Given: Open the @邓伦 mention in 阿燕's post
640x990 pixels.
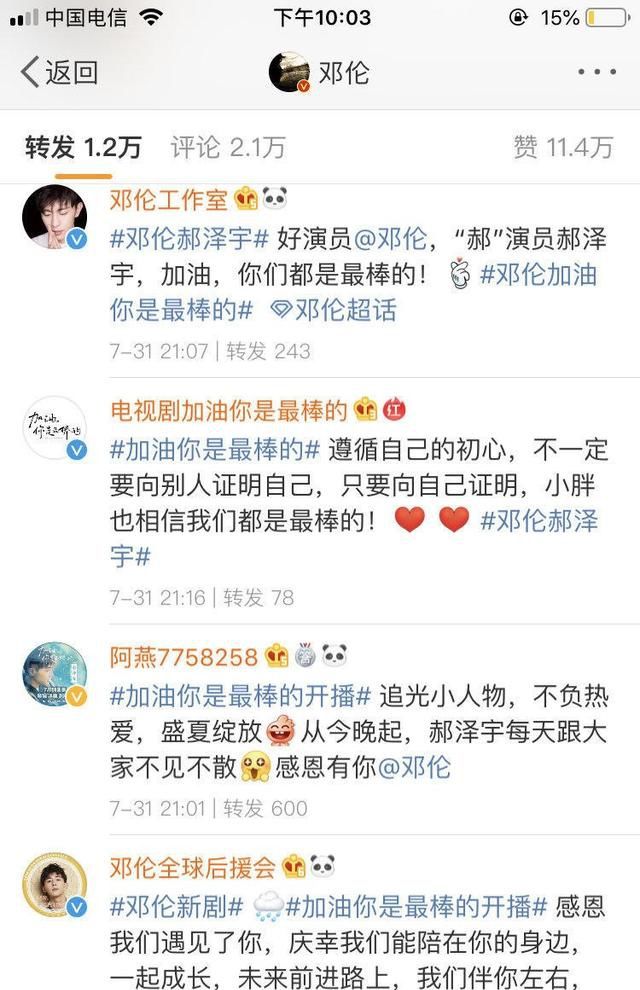Looking at the screenshot, I should pos(412,767).
